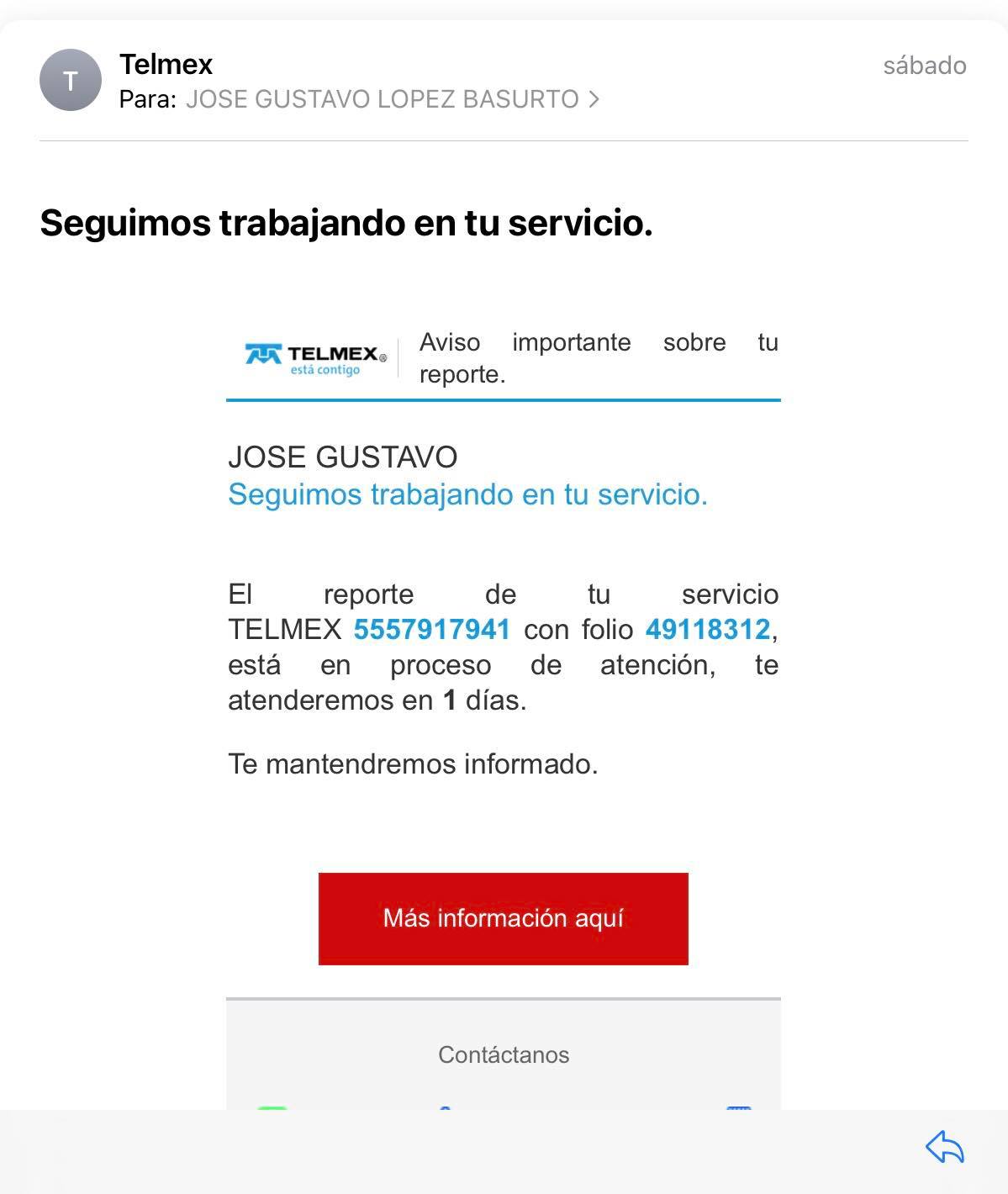Tap the reply arrow icon
Image resolution: width=1008 pixels, height=1194 pixels.
[944, 1148]
